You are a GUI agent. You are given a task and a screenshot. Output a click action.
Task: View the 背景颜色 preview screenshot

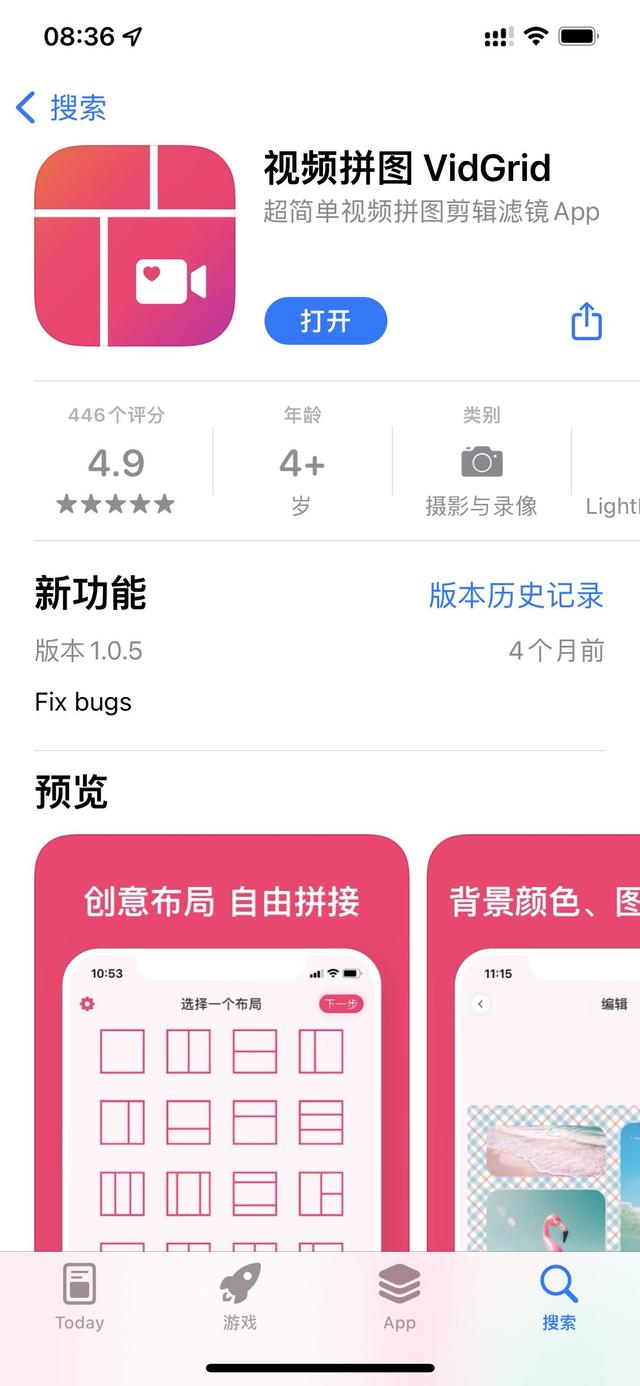tap(535, 1040)
